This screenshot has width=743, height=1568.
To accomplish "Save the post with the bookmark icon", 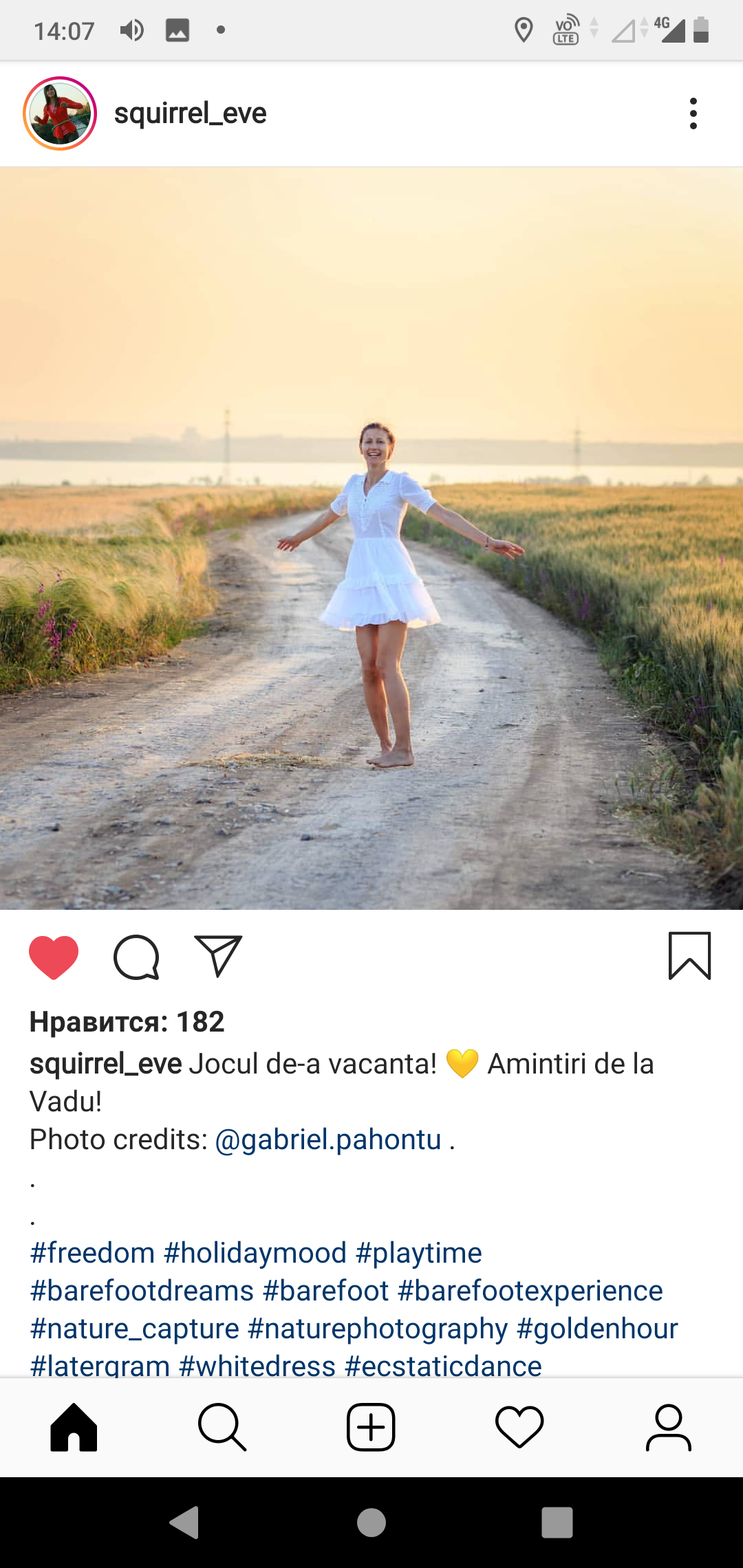I will tap(689, 956).
